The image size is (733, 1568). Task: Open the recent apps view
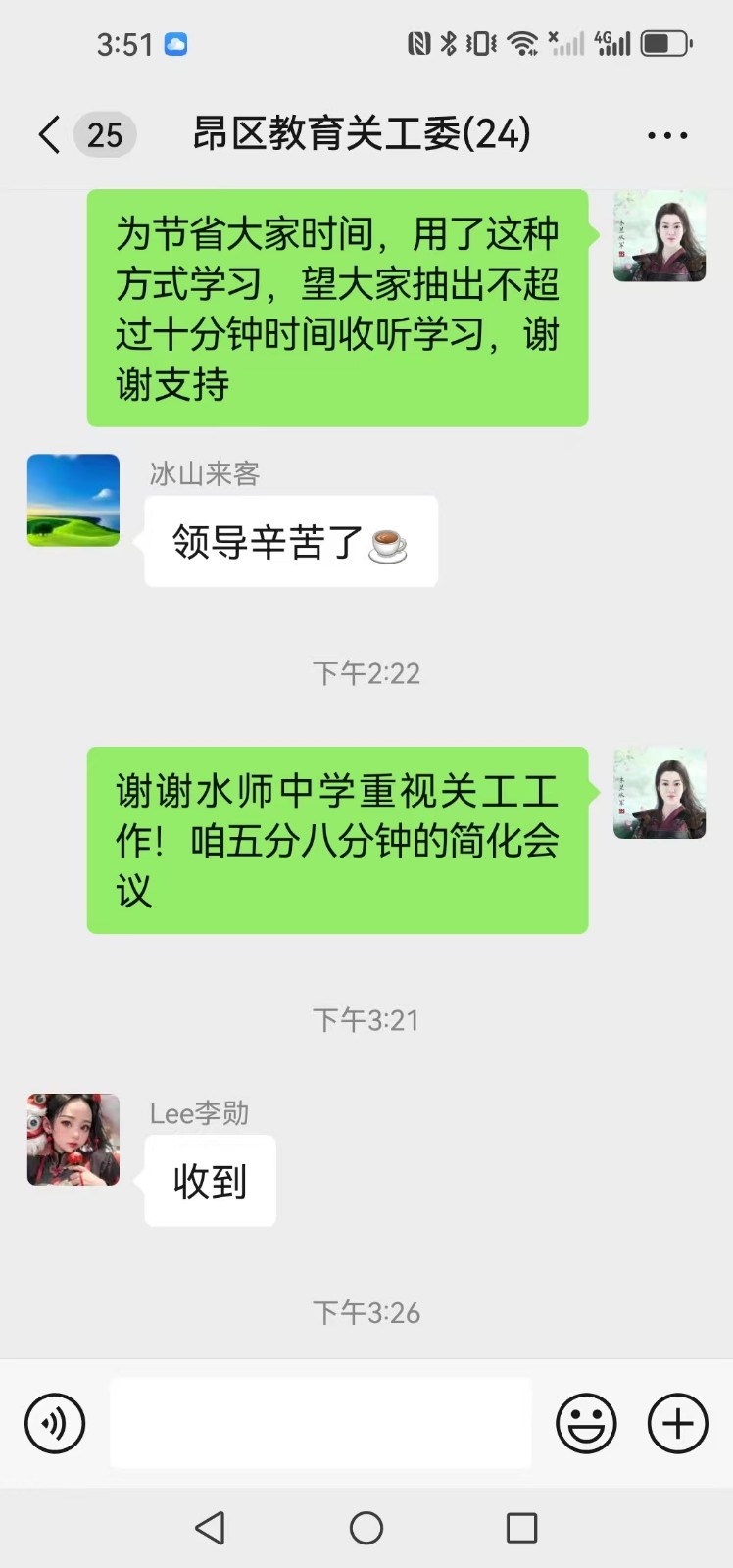tap(521, 1528)
